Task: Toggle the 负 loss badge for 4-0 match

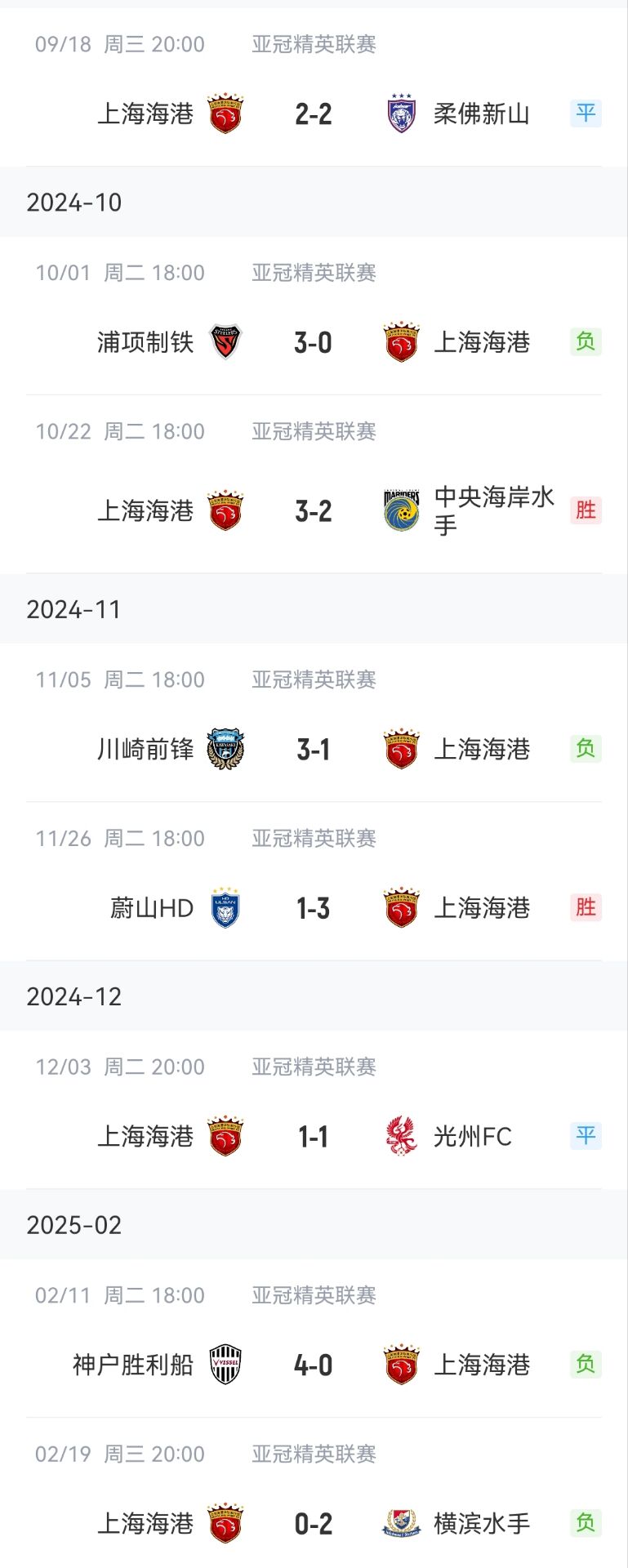Action: coord(586,1365)
